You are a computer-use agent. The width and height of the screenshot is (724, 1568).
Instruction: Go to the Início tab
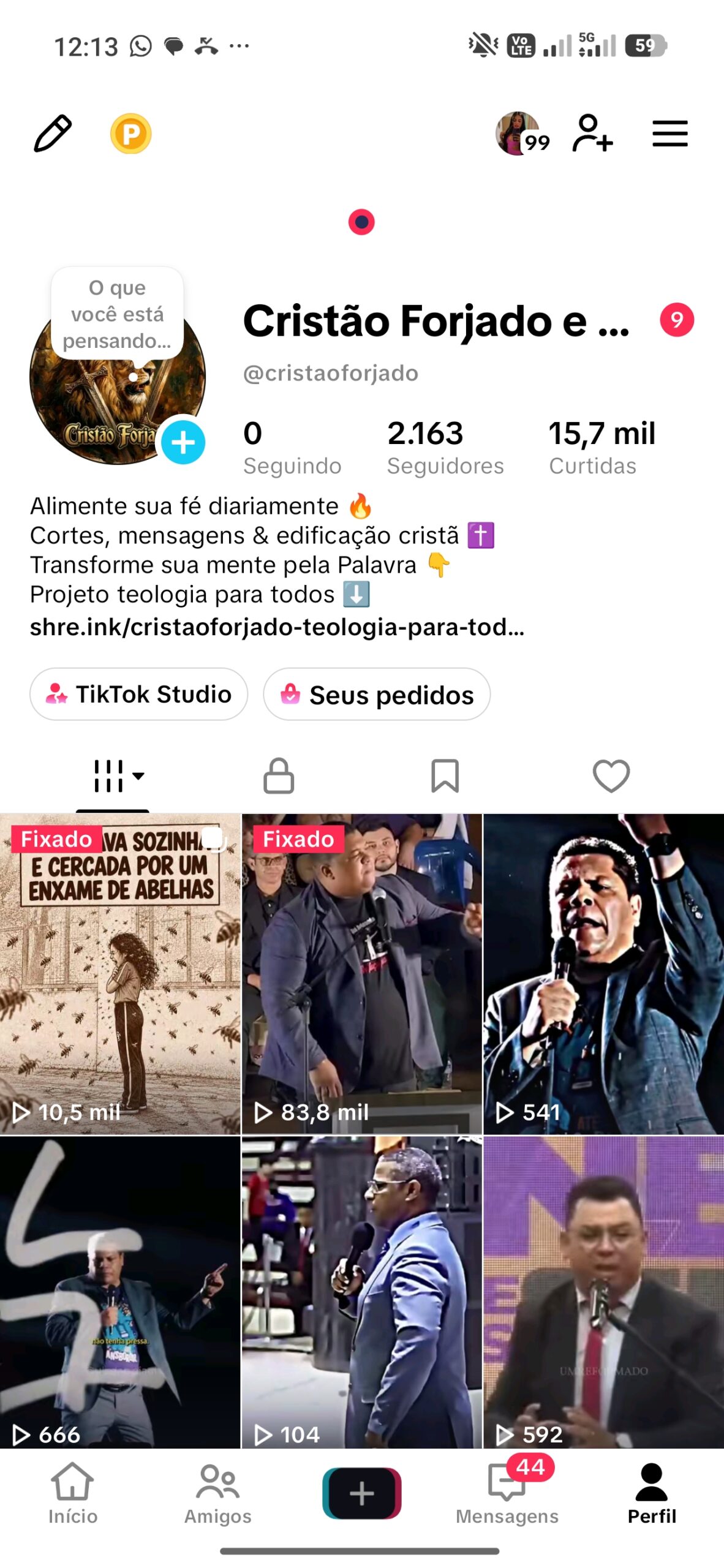coord(72,1493)
